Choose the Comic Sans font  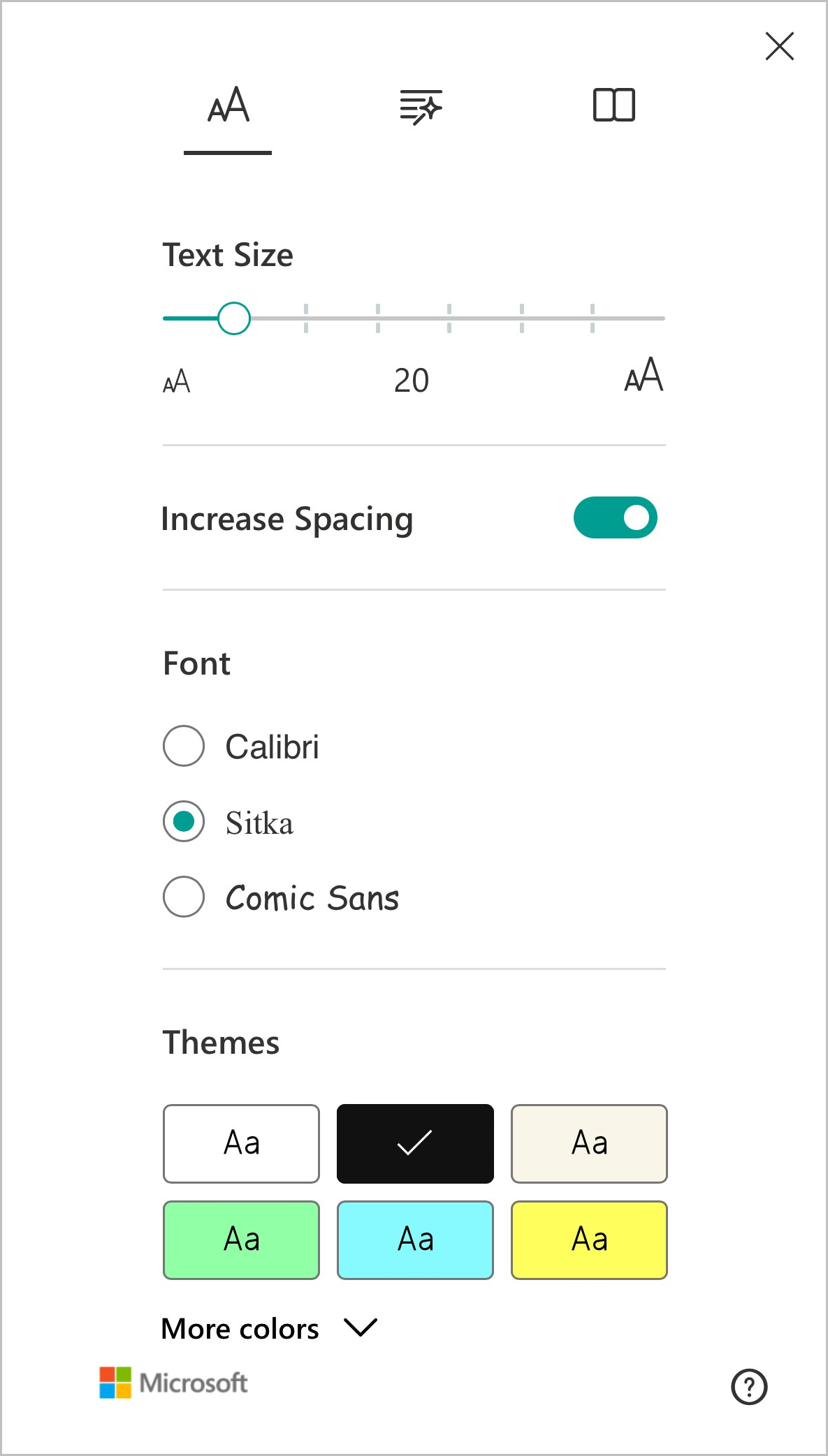[x=281, y=897]
